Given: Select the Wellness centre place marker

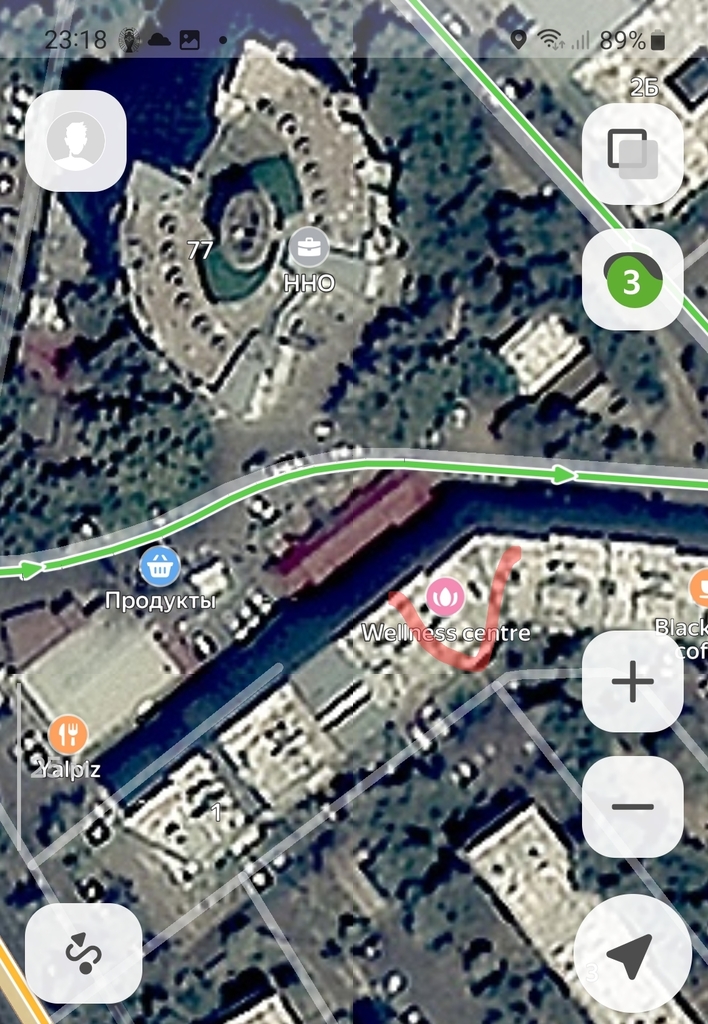Looking at the screenshot, I should pyautogui.click(x=445, y=597).
